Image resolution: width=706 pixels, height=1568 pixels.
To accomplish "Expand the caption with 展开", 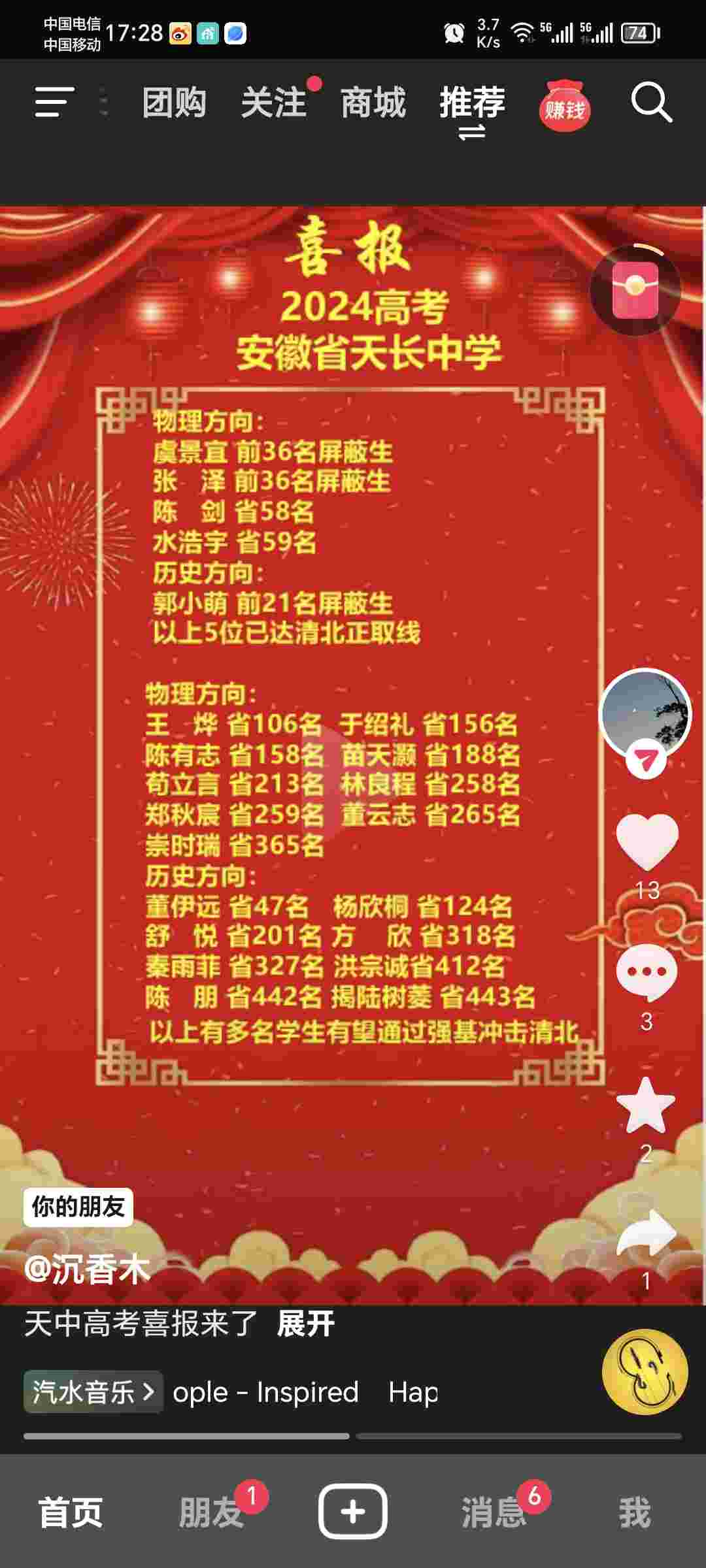I will coord(305,1324).
